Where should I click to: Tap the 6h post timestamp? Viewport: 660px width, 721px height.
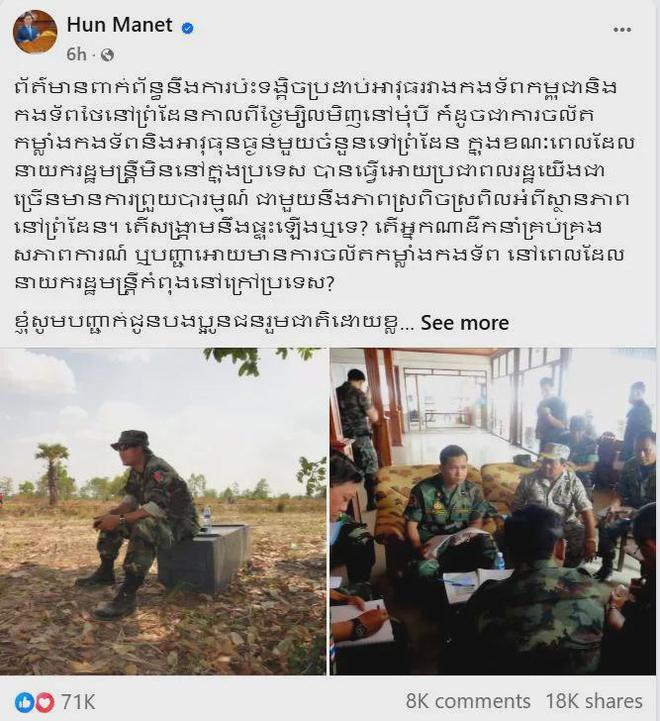click(76, 54)
